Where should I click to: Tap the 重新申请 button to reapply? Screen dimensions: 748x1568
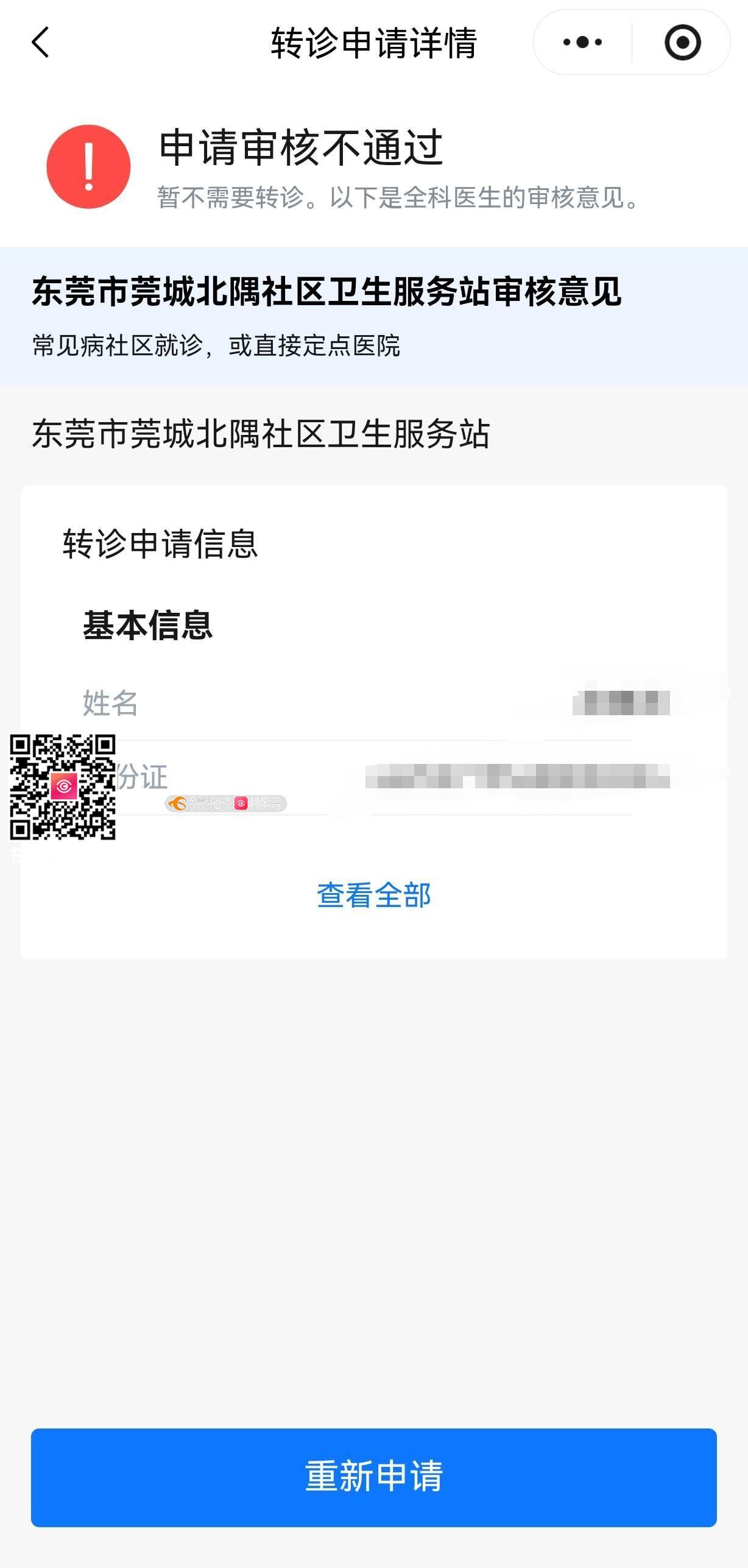(373, 1477)
